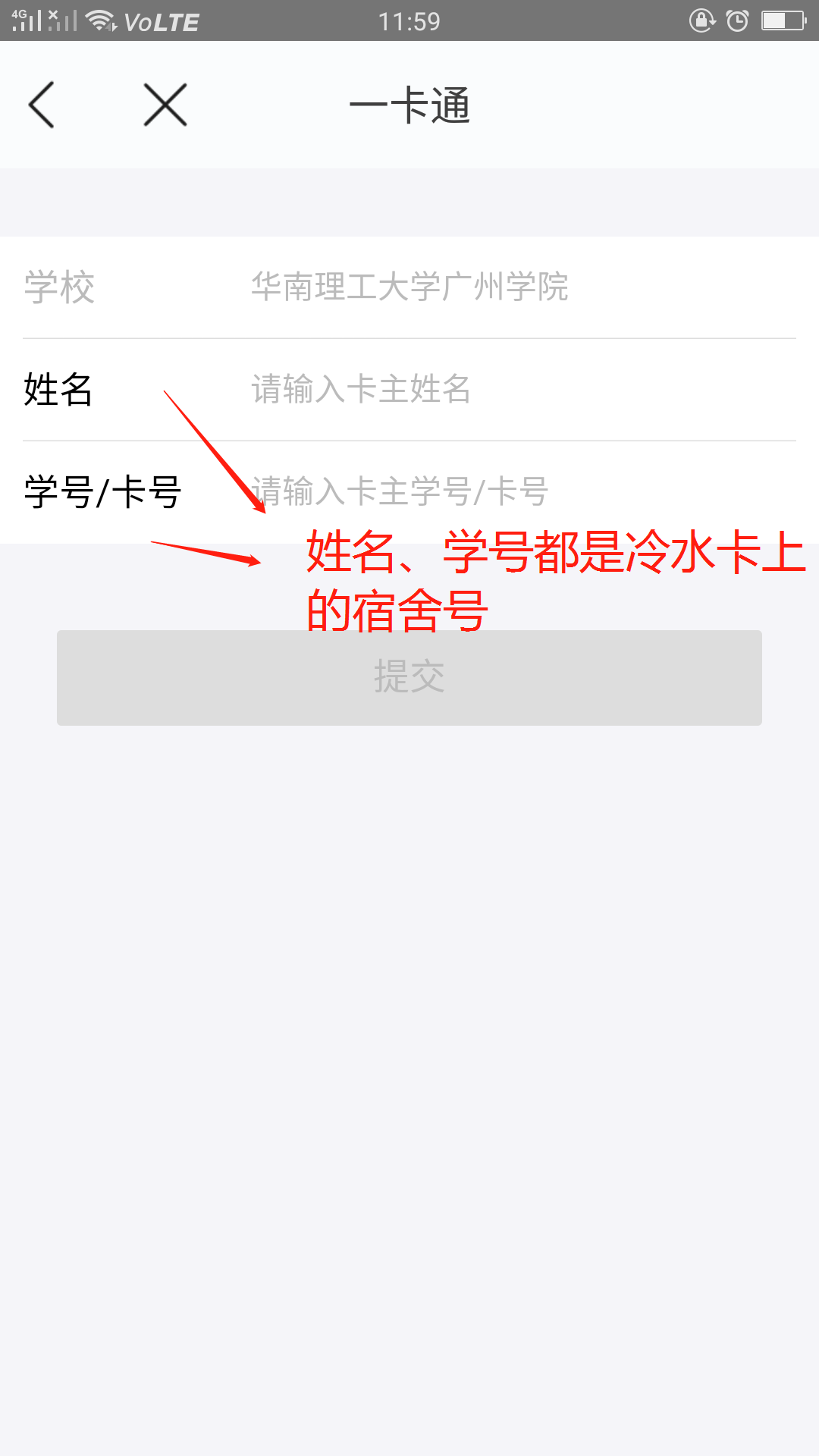Go back using the back arrow

(x=42, y=105)
